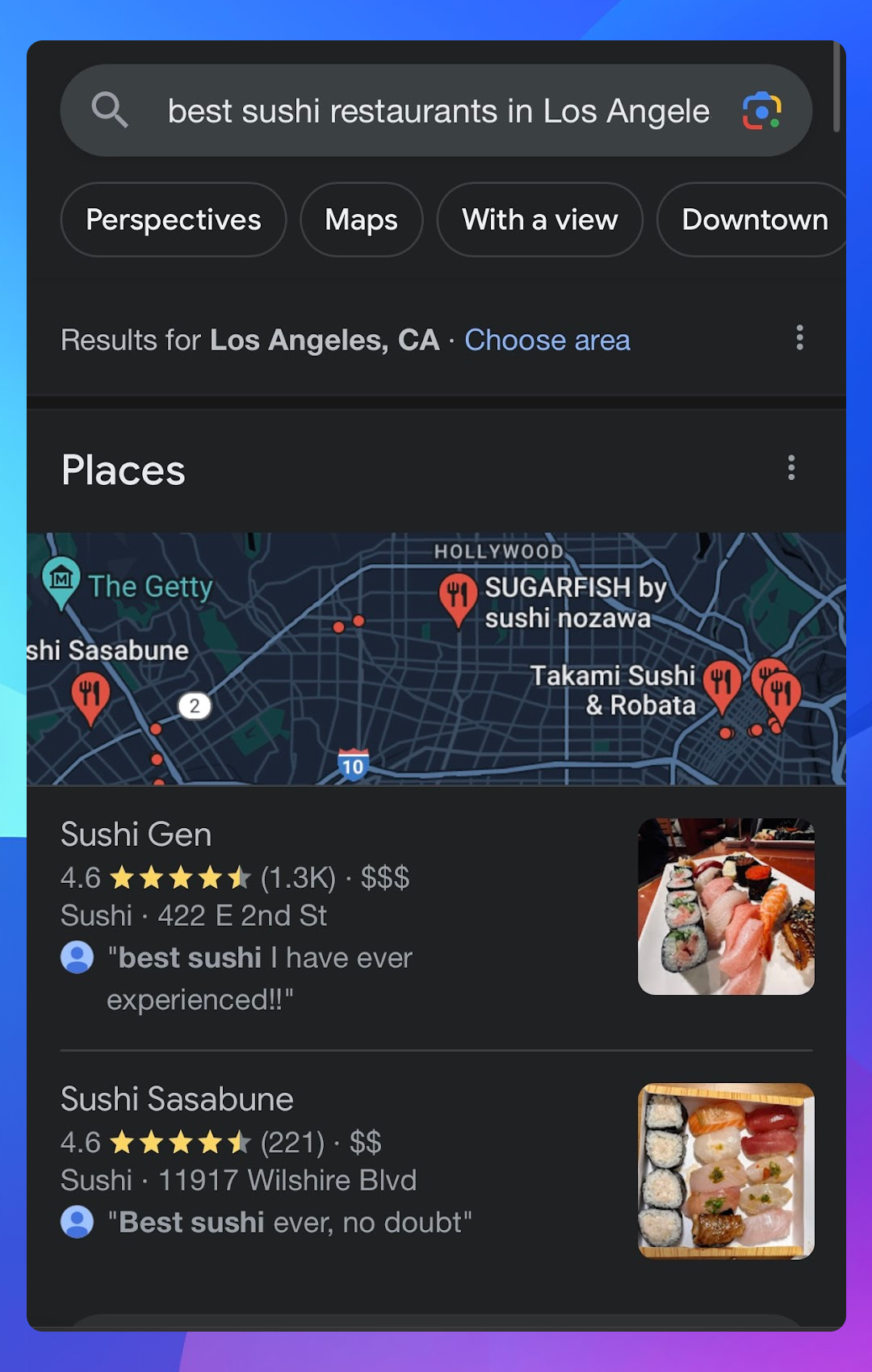872x1372 pixels.
Task: Tap the search box with sushi query
Action: tap(436, 111)
